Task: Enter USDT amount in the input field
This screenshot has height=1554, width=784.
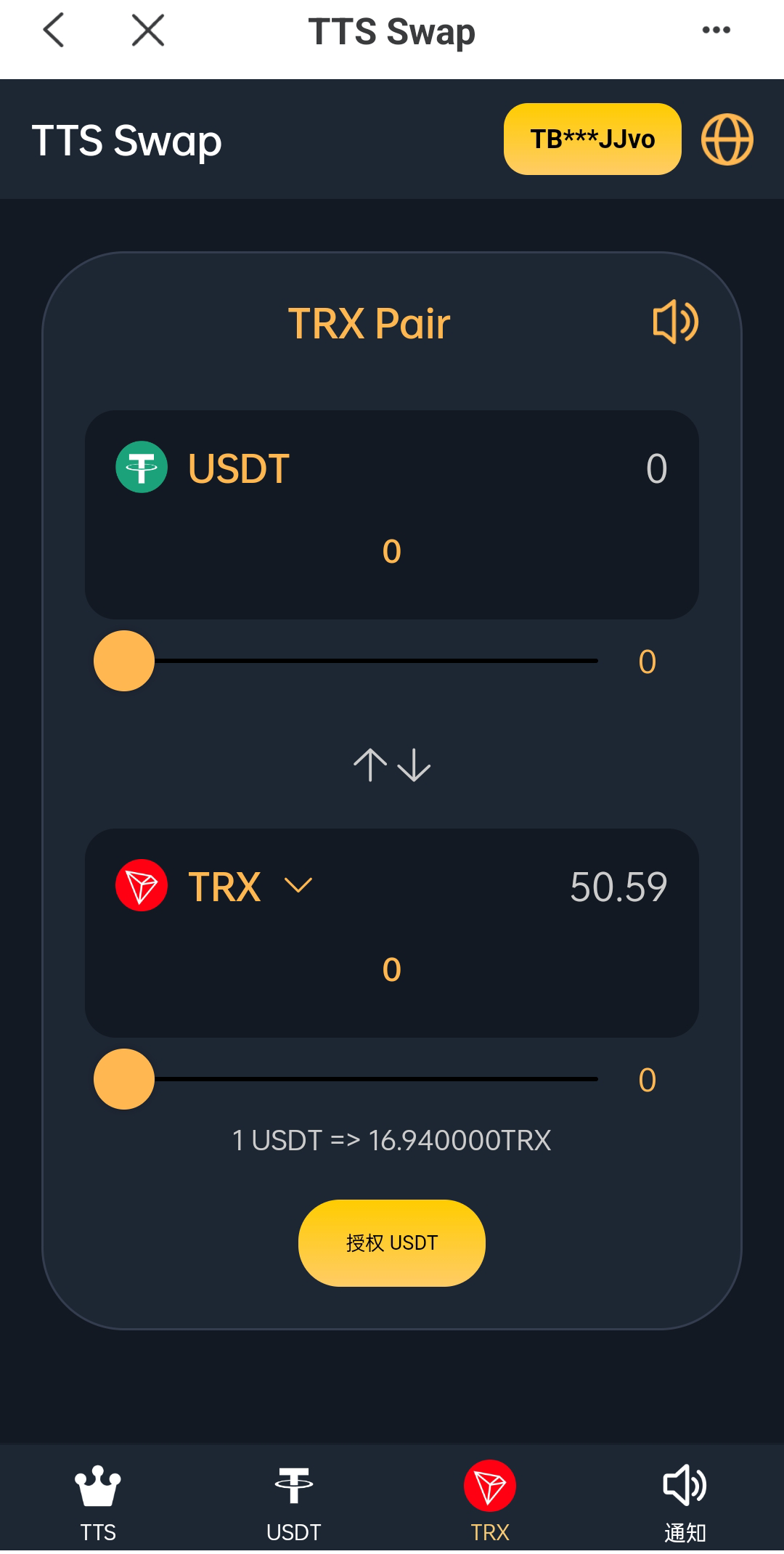Action: point(392,552)
